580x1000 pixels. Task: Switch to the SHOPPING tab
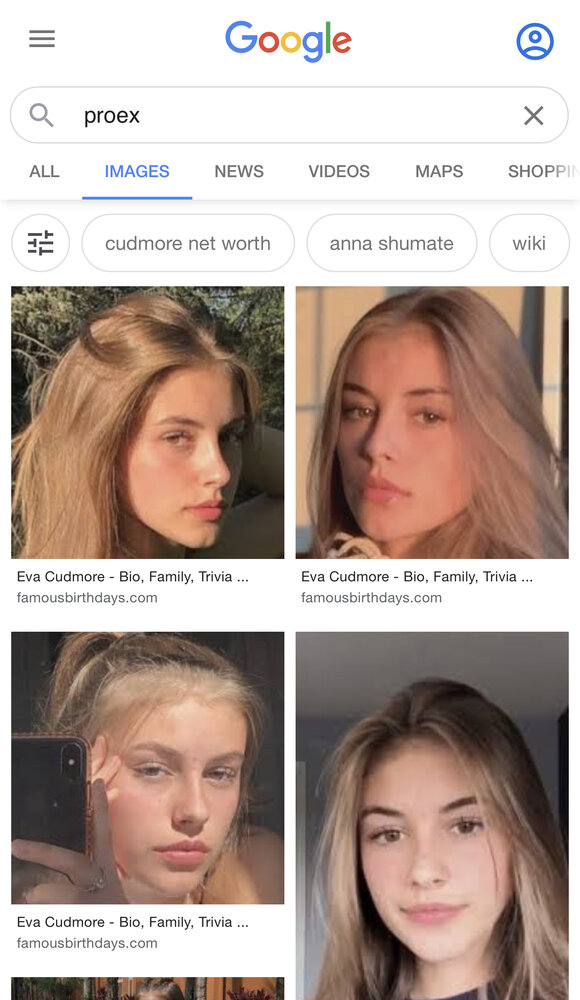[x=543, y=171]
